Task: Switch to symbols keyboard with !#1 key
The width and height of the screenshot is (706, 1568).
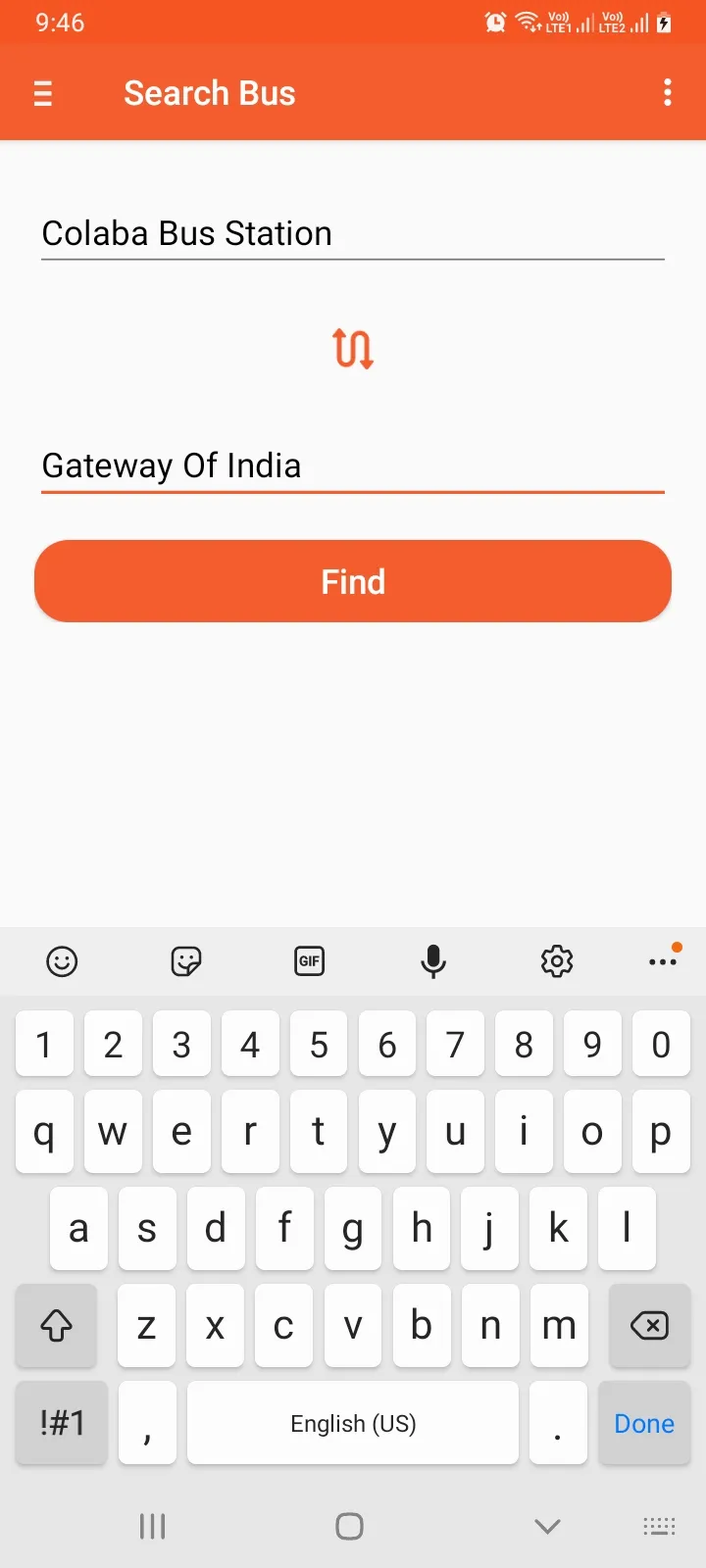Action: click(x=61, y=1423)
